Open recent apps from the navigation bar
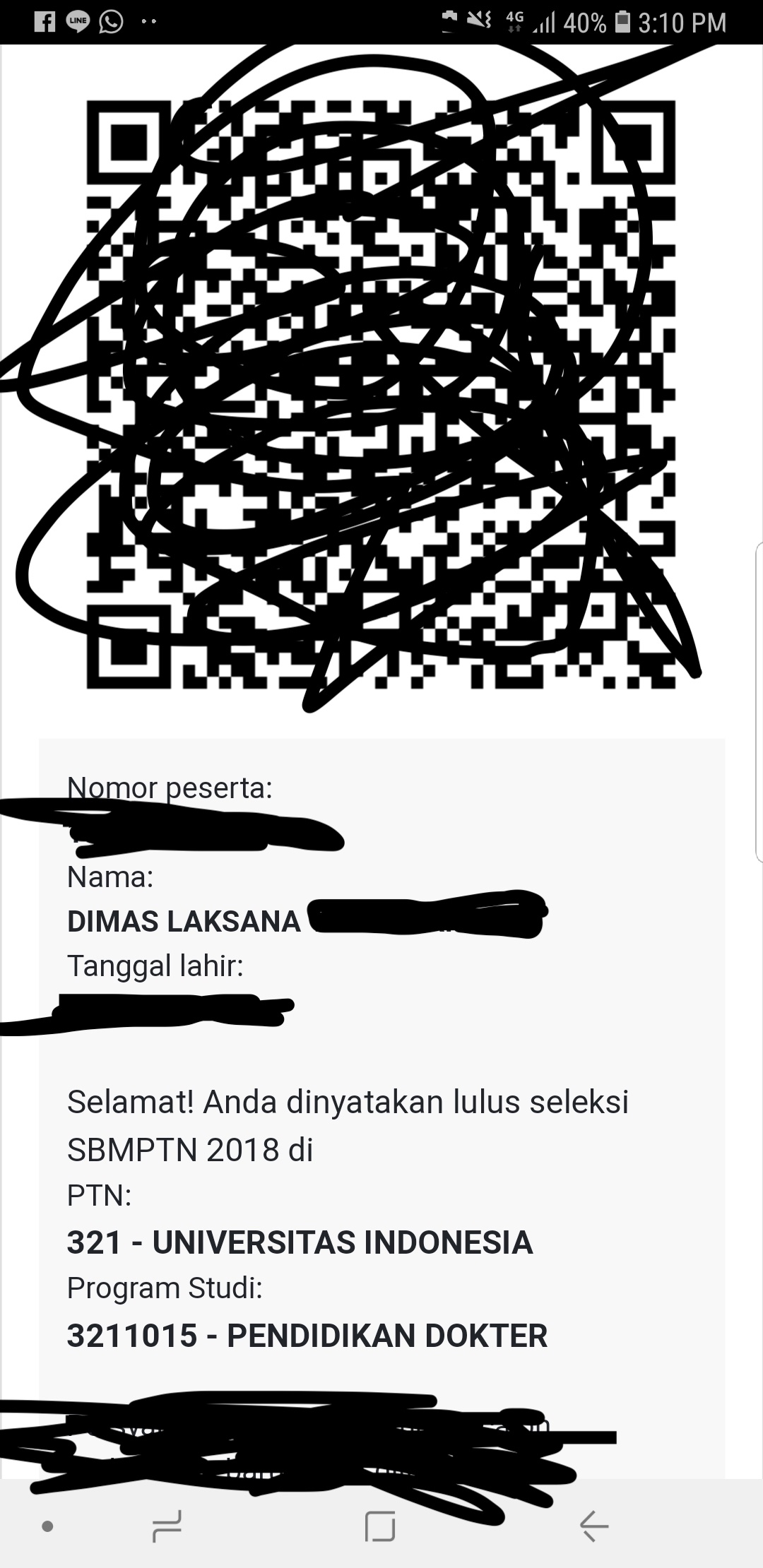763x1568 pixels. tap(167, 1526)
